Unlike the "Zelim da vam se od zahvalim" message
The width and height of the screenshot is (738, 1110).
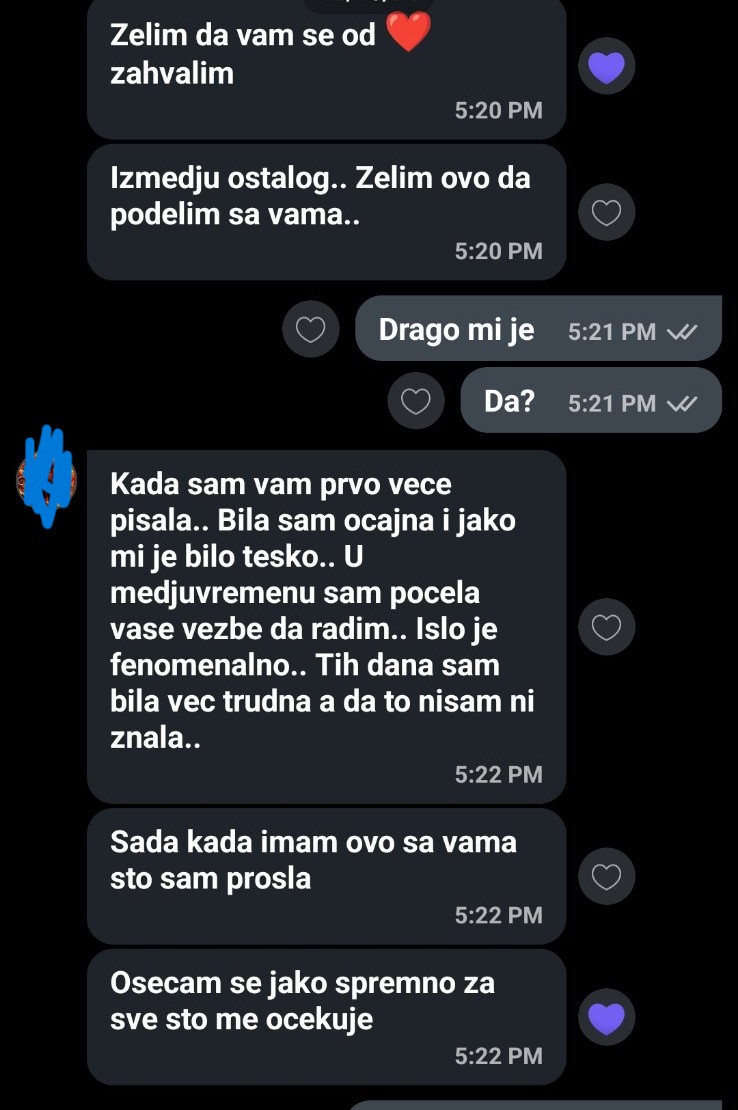pos(607,68)
